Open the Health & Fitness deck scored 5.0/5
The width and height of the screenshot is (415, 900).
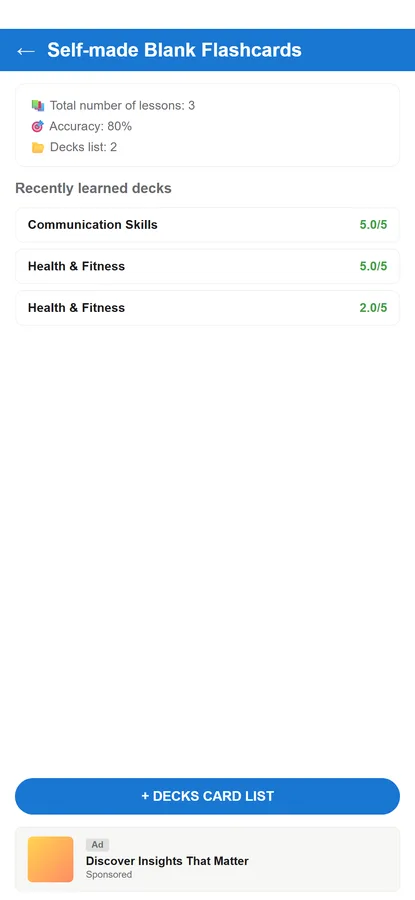[207, 266]
